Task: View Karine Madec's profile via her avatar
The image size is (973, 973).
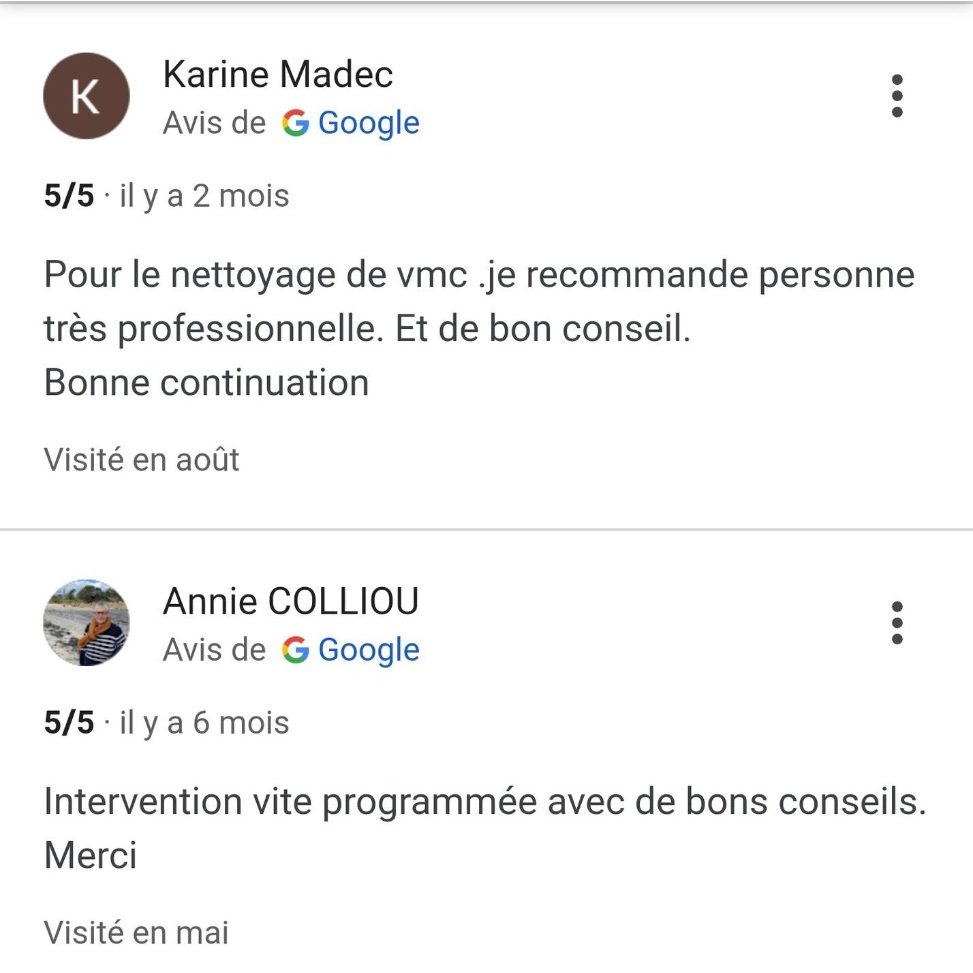Action: 86,96
